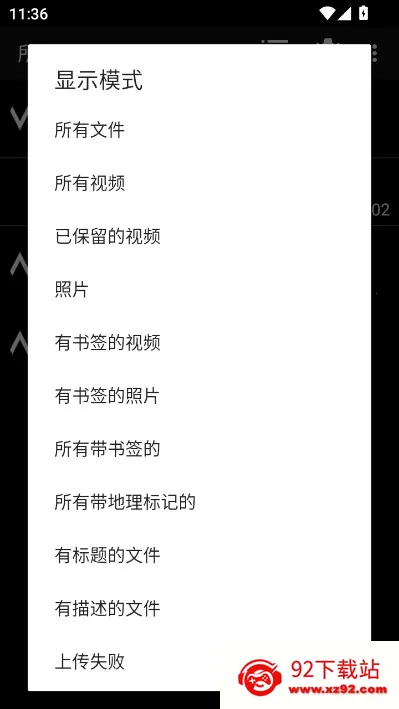Select 所有文件 display mode
Screen dimensions: 399x709
point(199,130)
